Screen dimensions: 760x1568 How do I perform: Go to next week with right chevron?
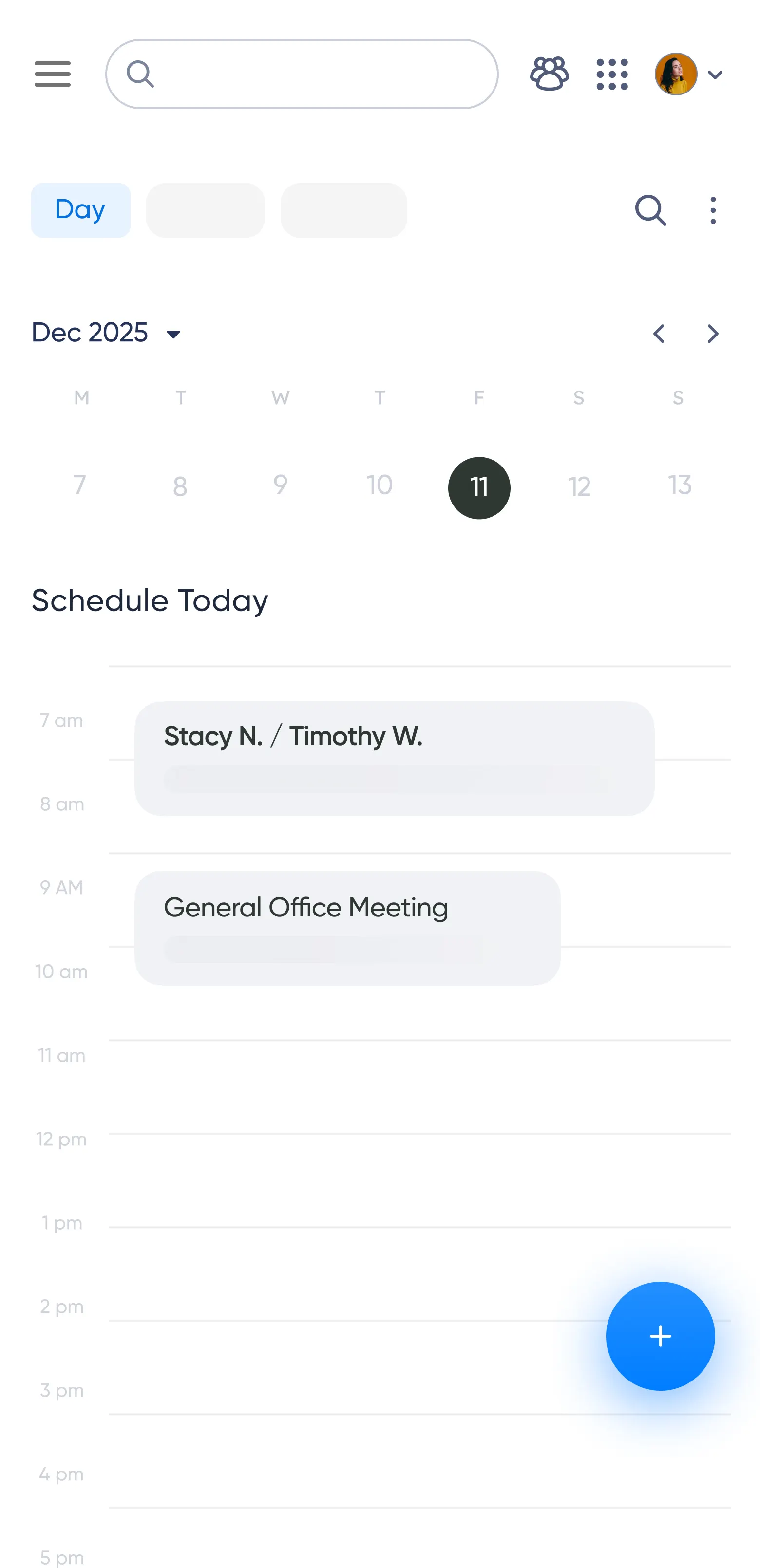point(711,334)
